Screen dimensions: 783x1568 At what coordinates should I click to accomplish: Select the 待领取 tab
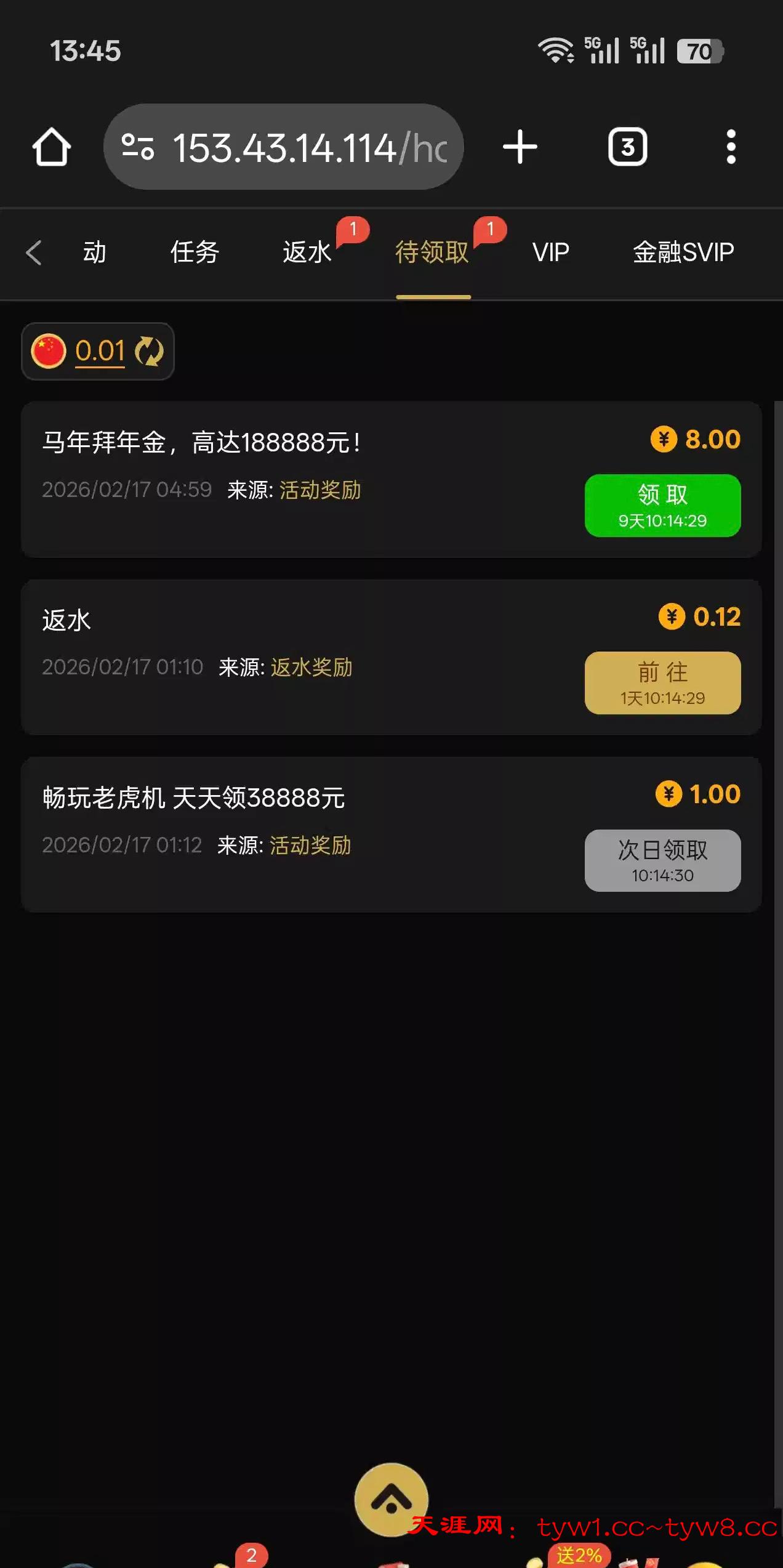[x=432, y=253]
